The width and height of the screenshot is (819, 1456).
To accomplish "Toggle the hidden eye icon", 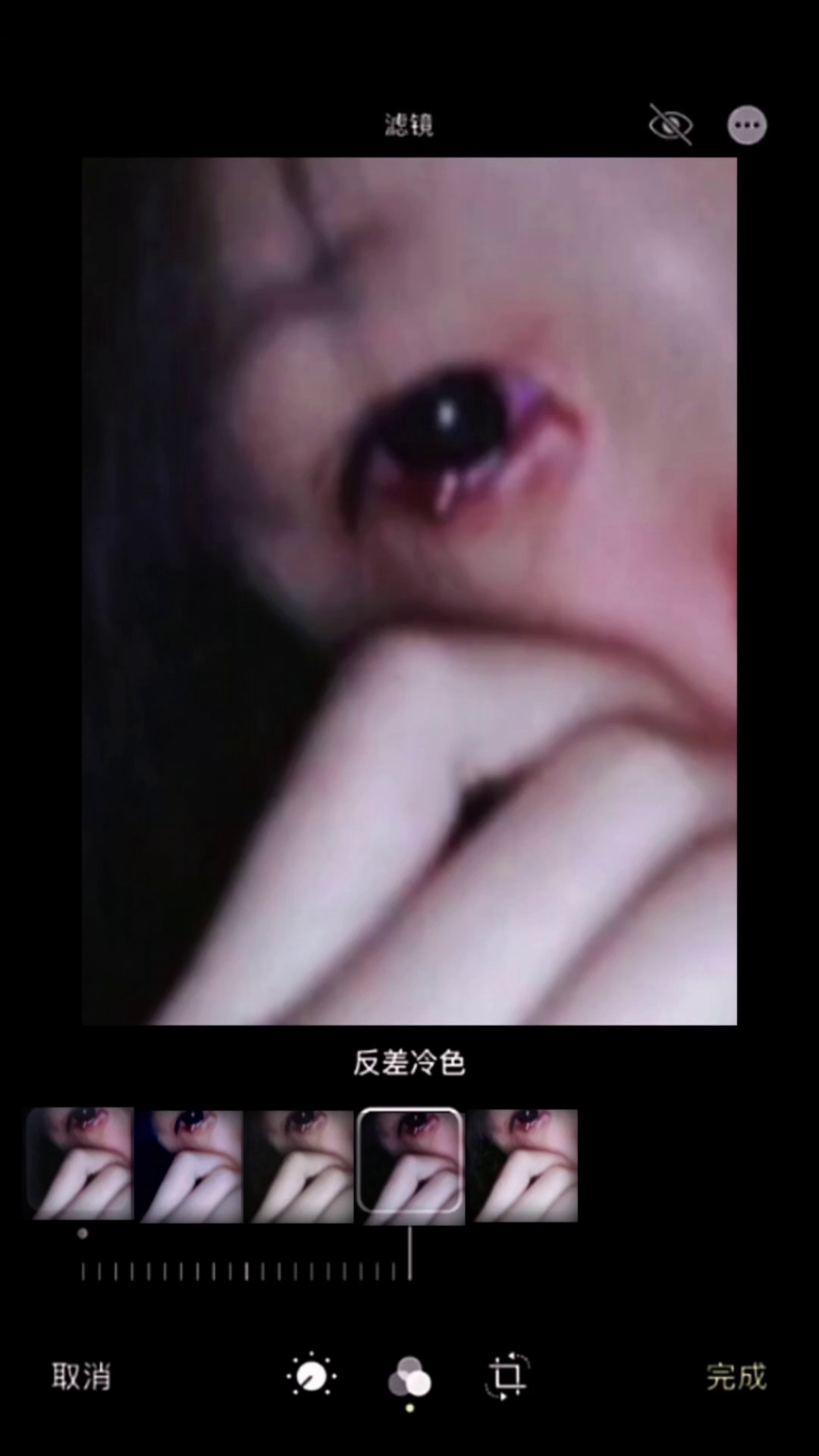I will pos(670,125).
